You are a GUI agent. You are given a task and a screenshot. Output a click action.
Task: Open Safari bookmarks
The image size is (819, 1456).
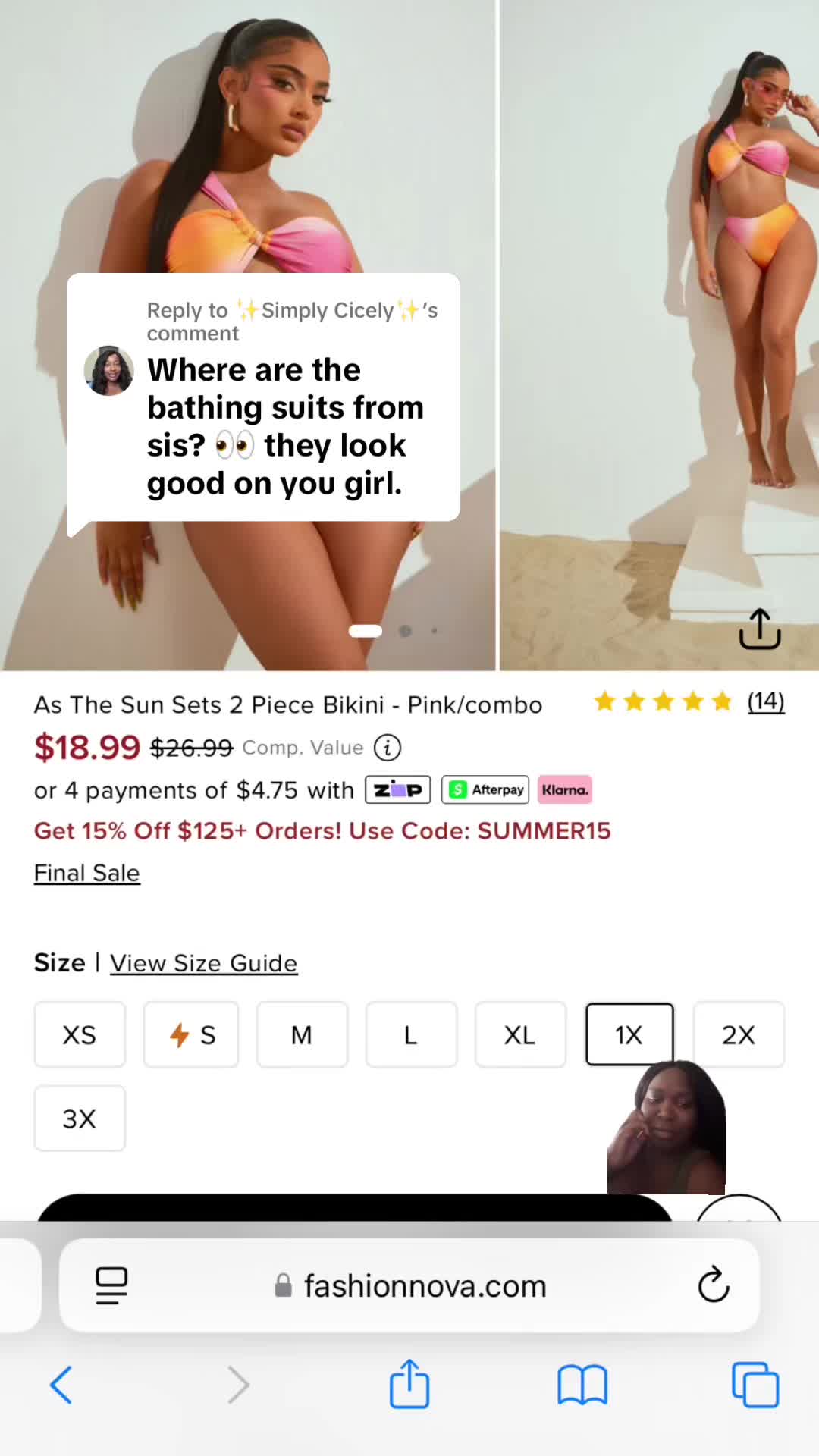click(582, 1385)
